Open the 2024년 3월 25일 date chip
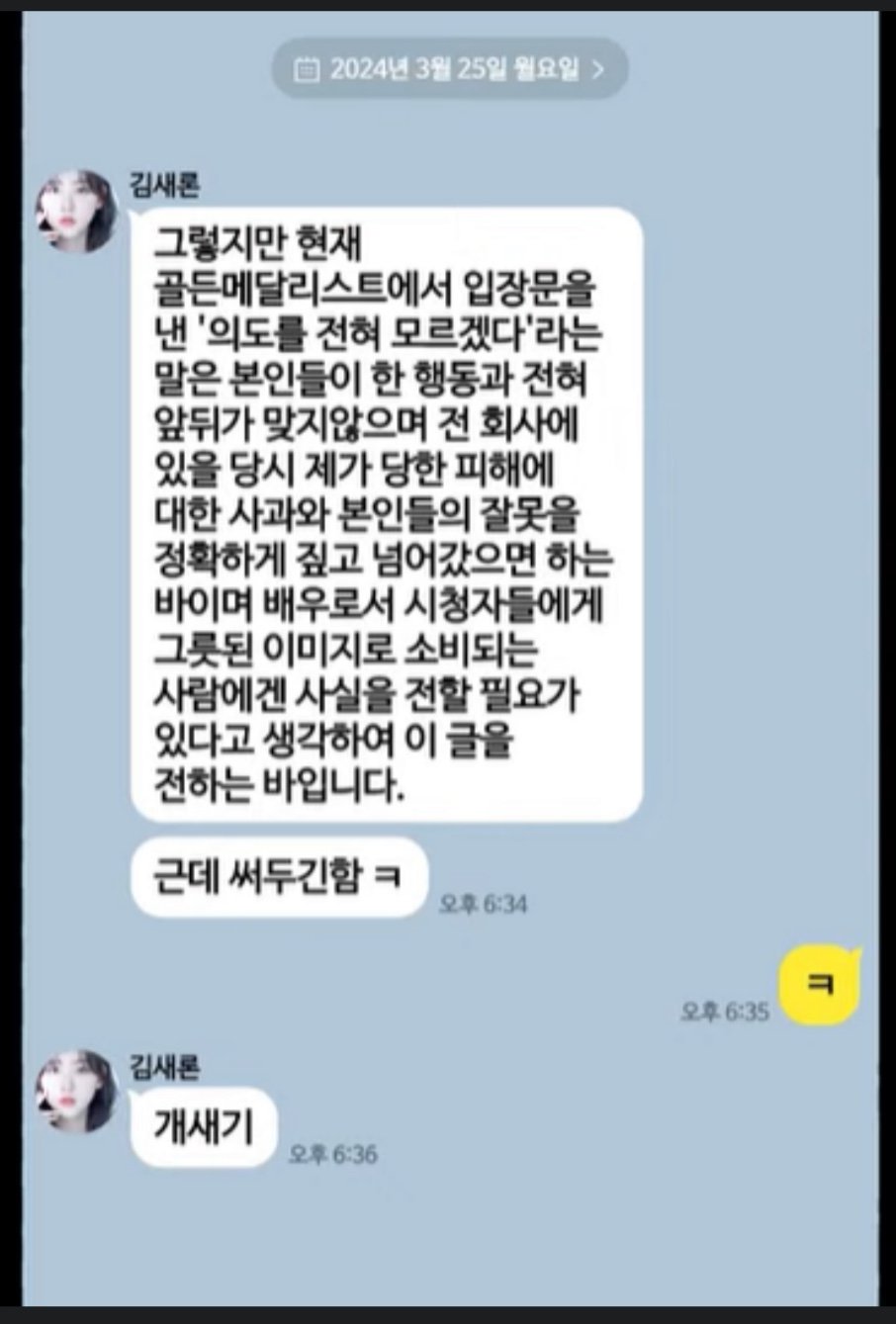Image resolution: width=896 pixels, height=1324 pixels. coord(450,69)
